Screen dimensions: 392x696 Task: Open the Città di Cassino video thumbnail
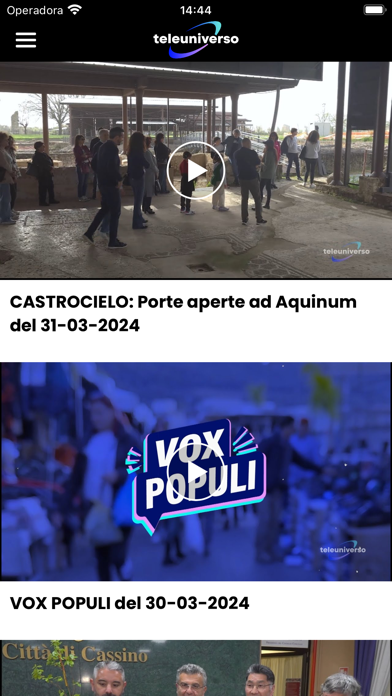[x=196, y=668]
